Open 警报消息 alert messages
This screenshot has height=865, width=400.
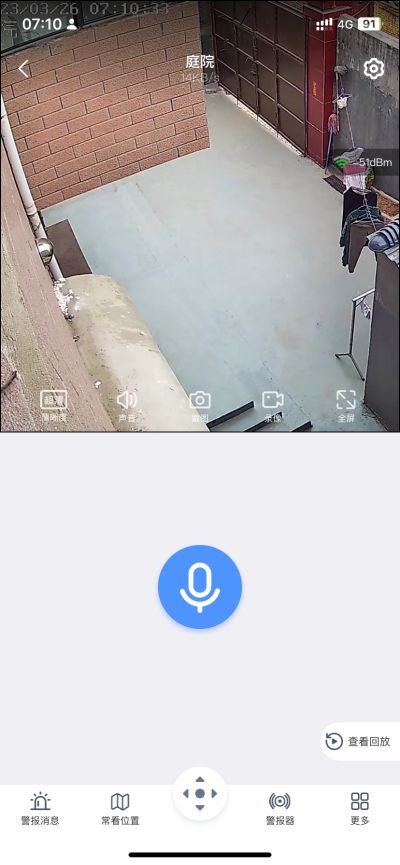pyautogui.click(x=40, y=809)
